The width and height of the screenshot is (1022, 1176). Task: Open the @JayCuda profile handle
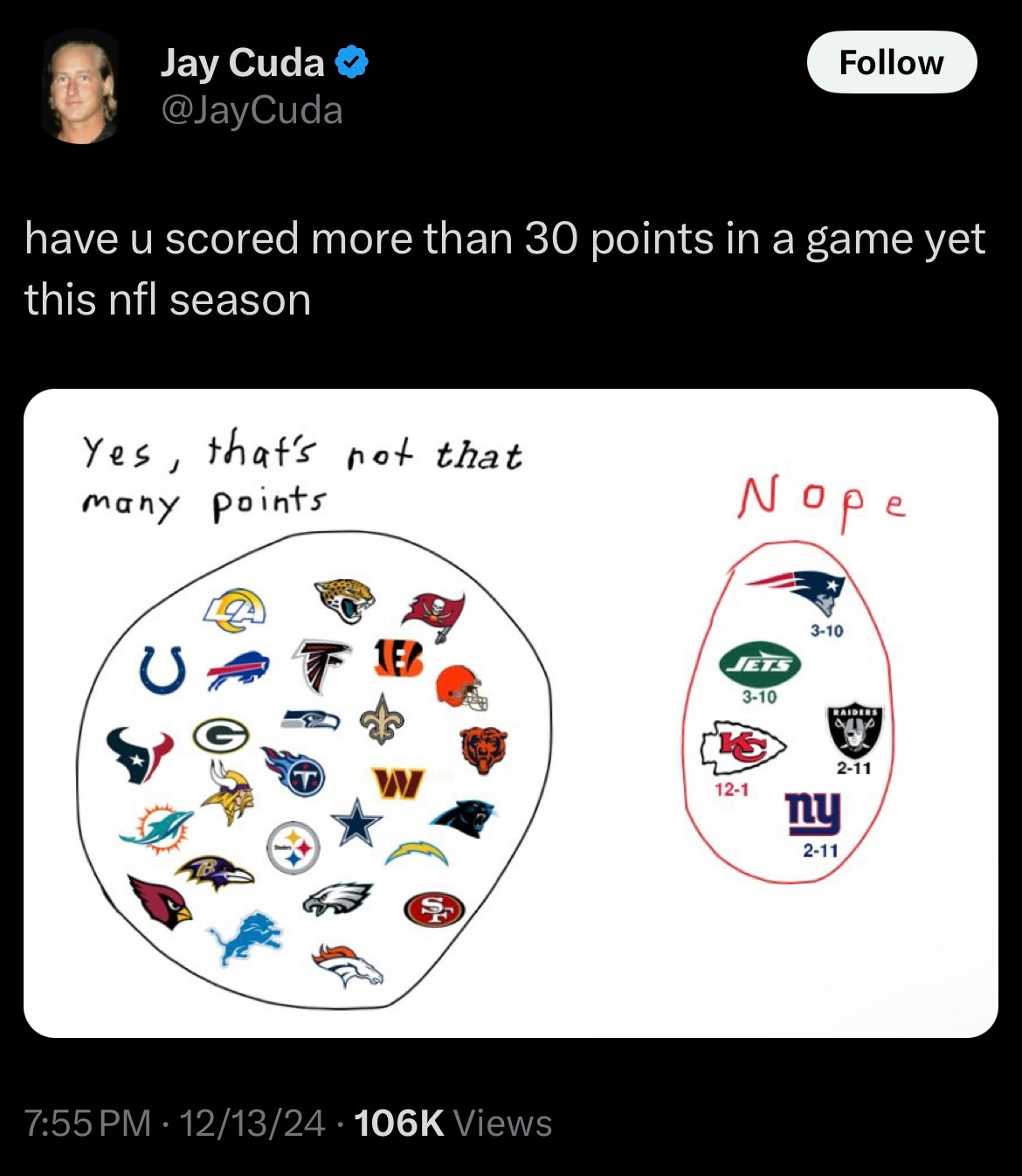252,111
